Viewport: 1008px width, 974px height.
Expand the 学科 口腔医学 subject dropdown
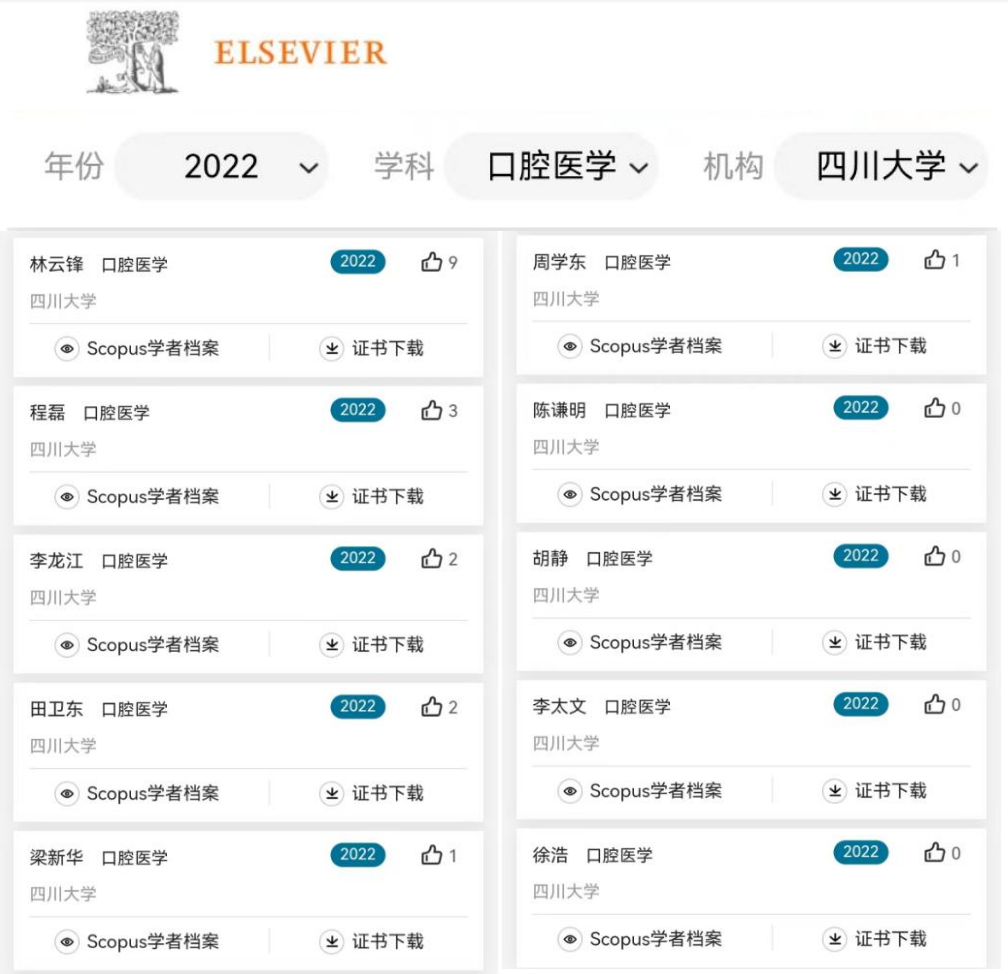[551, 166]
